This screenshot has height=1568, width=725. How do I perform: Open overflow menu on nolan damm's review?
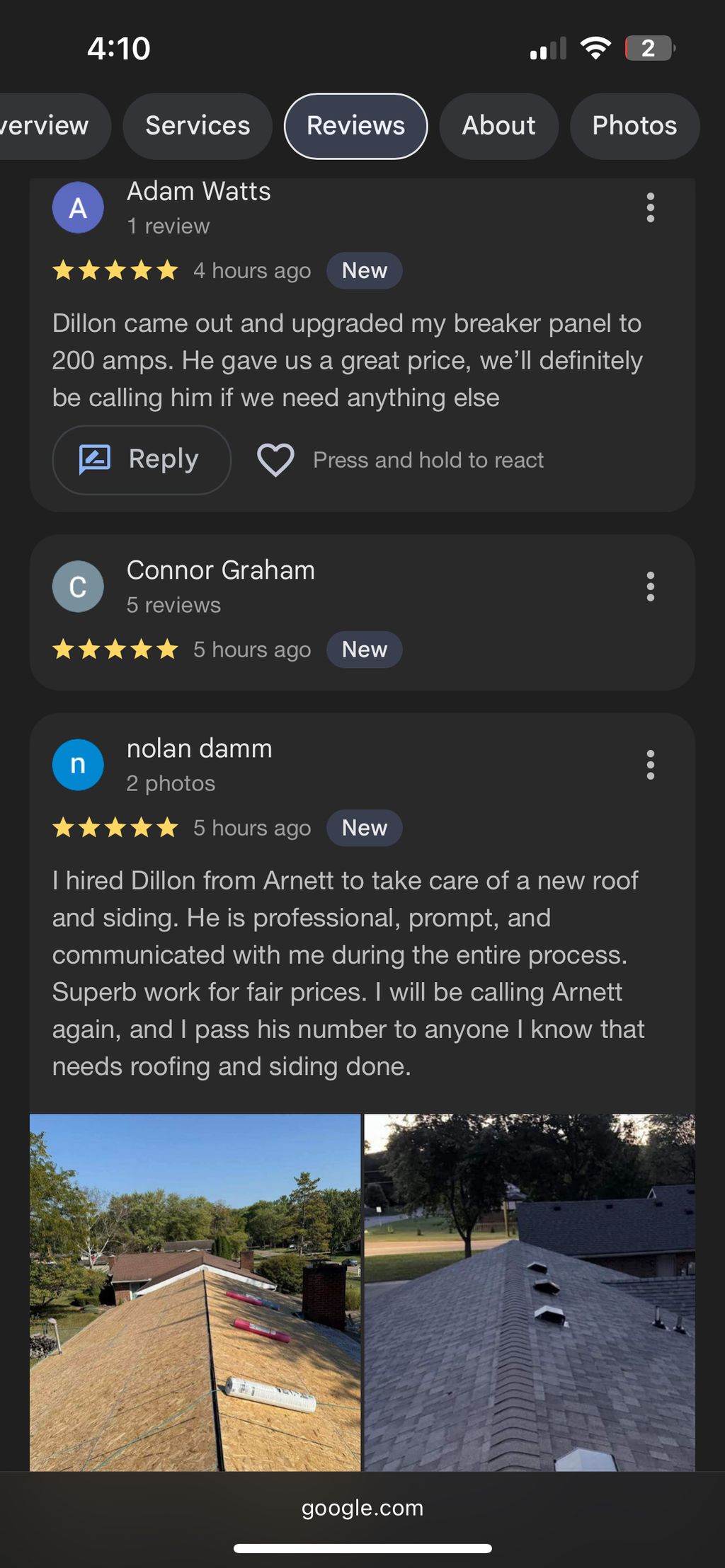click(650, 765)
